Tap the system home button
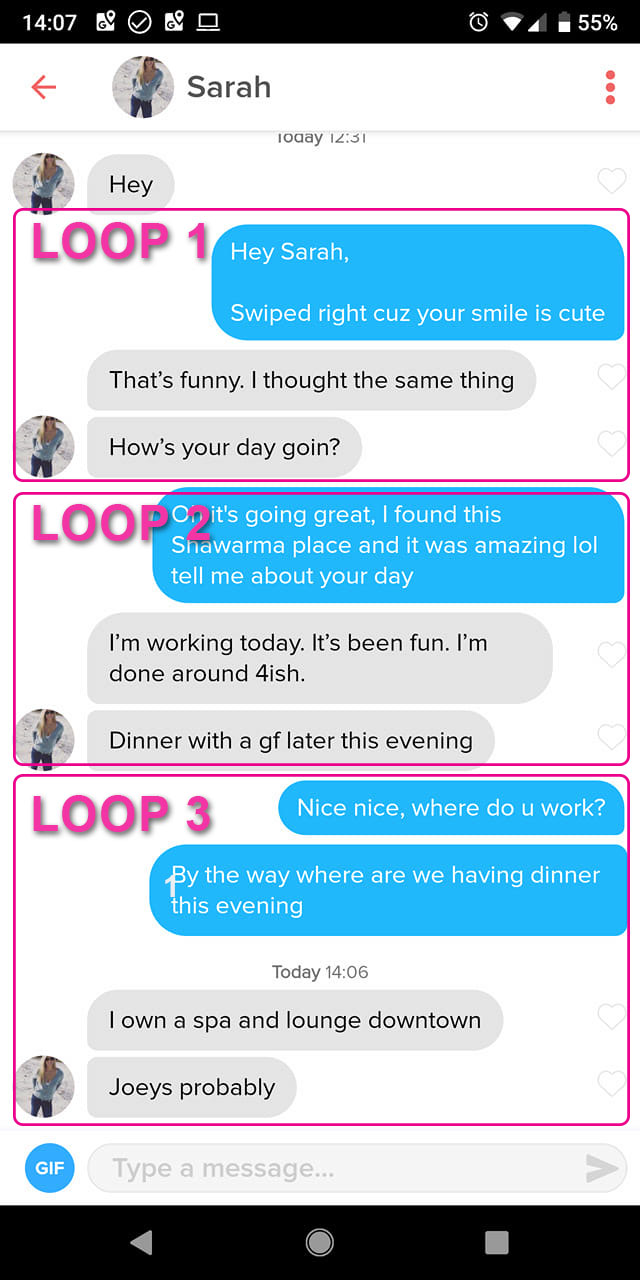 point(320,1242)
